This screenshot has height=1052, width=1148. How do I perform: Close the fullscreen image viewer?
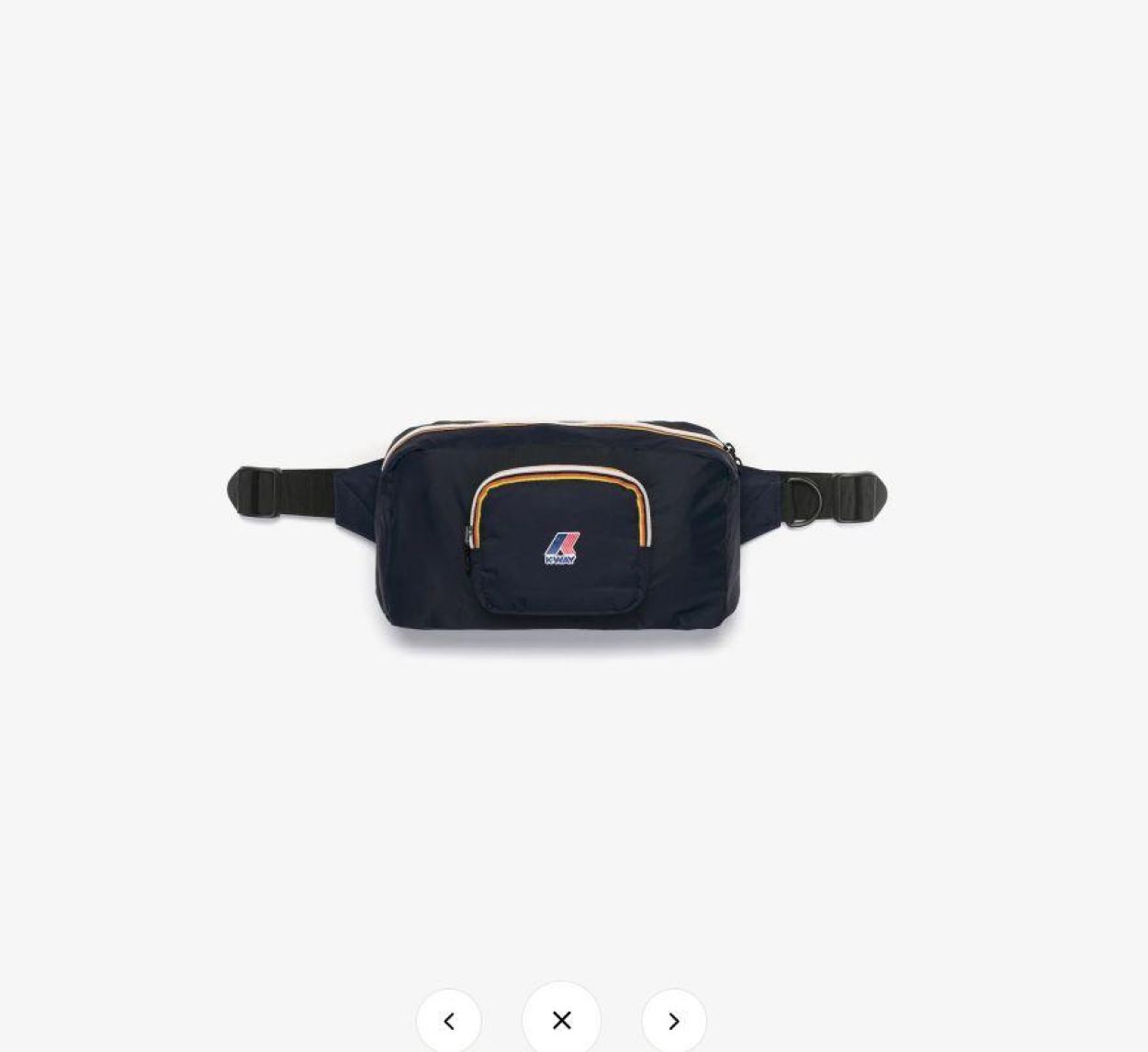point(562,1020)
